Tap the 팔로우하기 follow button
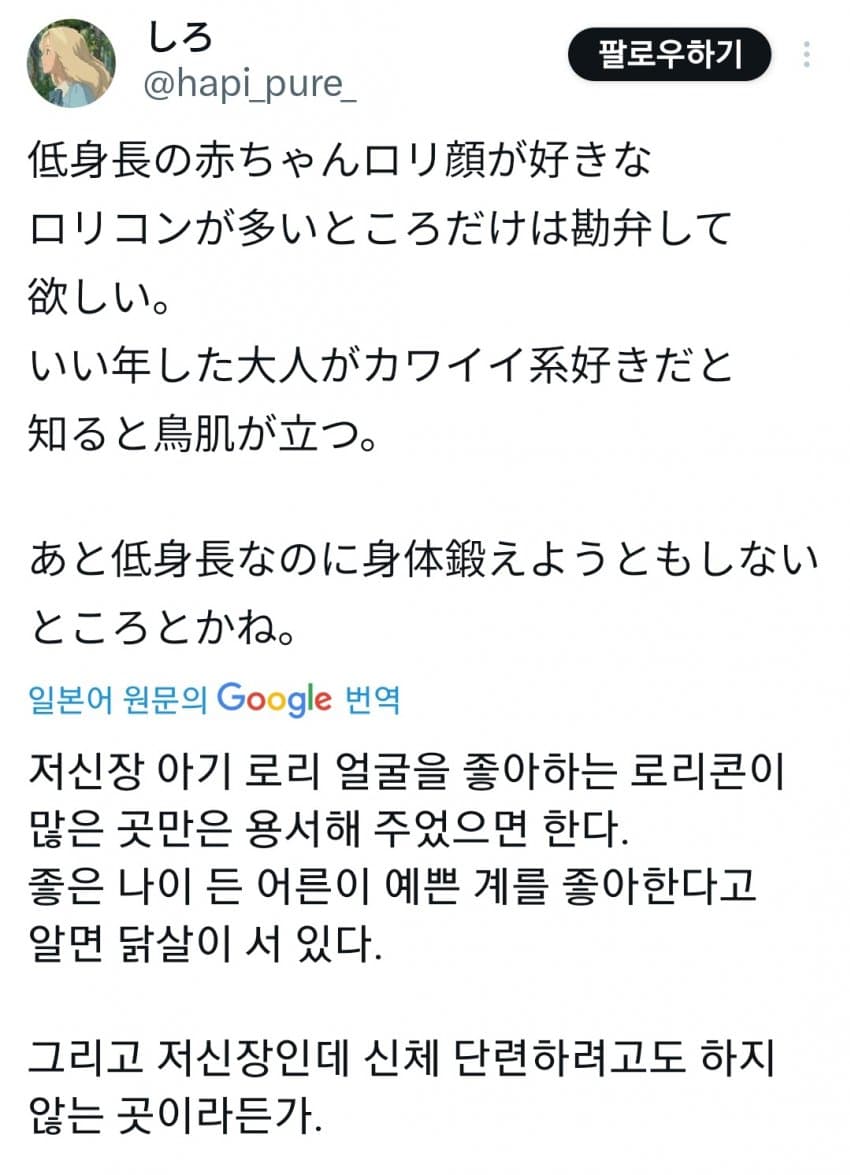850x1175 pixels. (x=669, y=54)
